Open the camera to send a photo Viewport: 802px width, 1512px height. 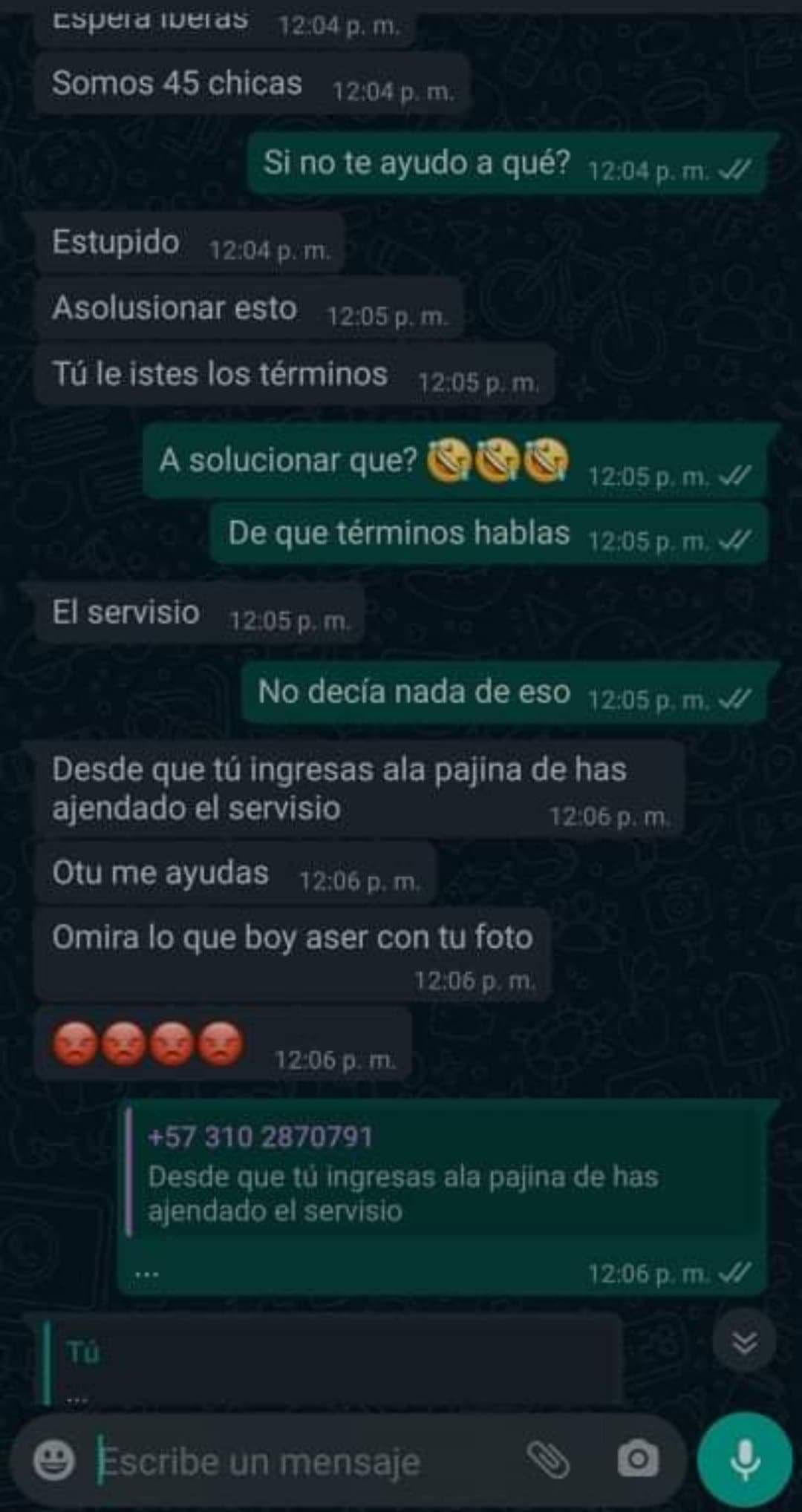[637, 1460]
